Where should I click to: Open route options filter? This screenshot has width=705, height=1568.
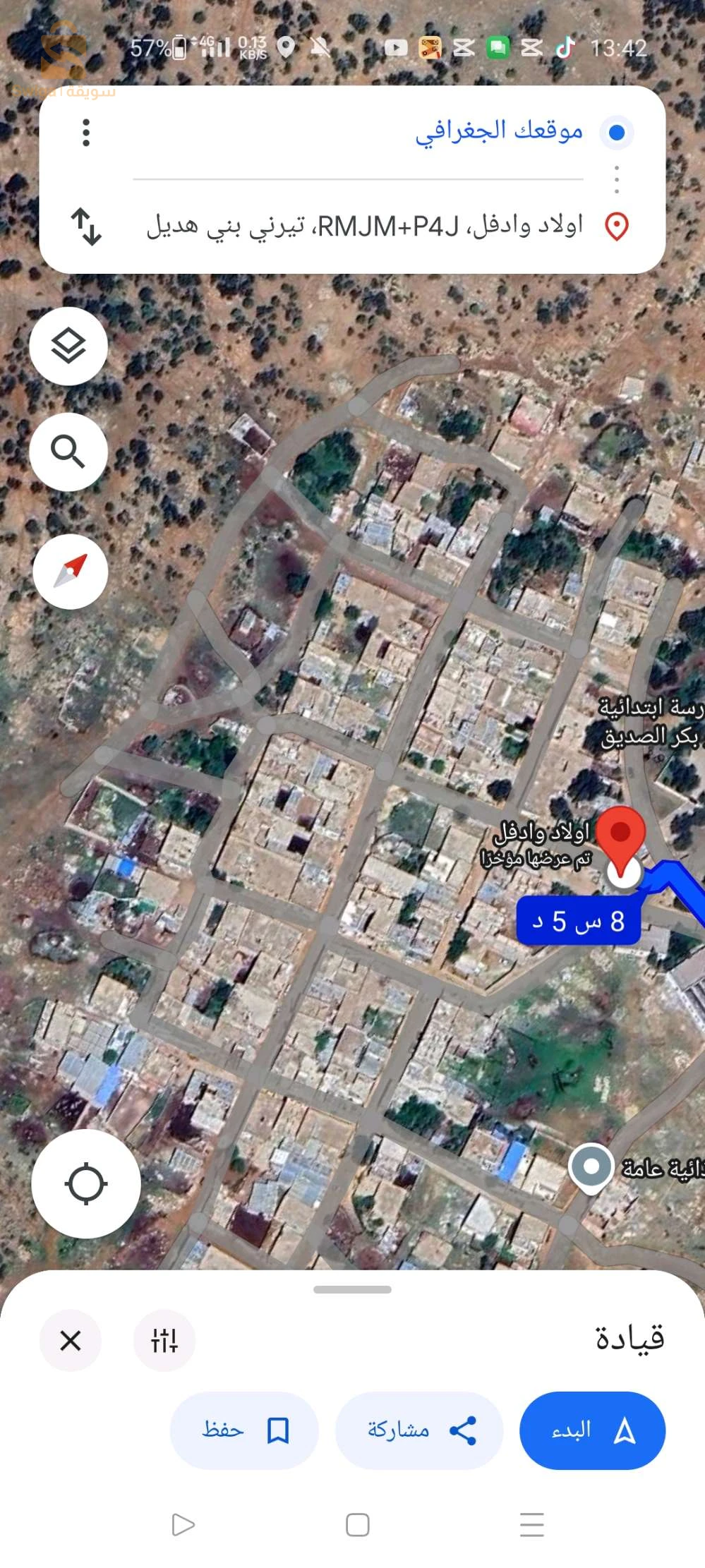pyautogui.click(x=164, y=1340)
